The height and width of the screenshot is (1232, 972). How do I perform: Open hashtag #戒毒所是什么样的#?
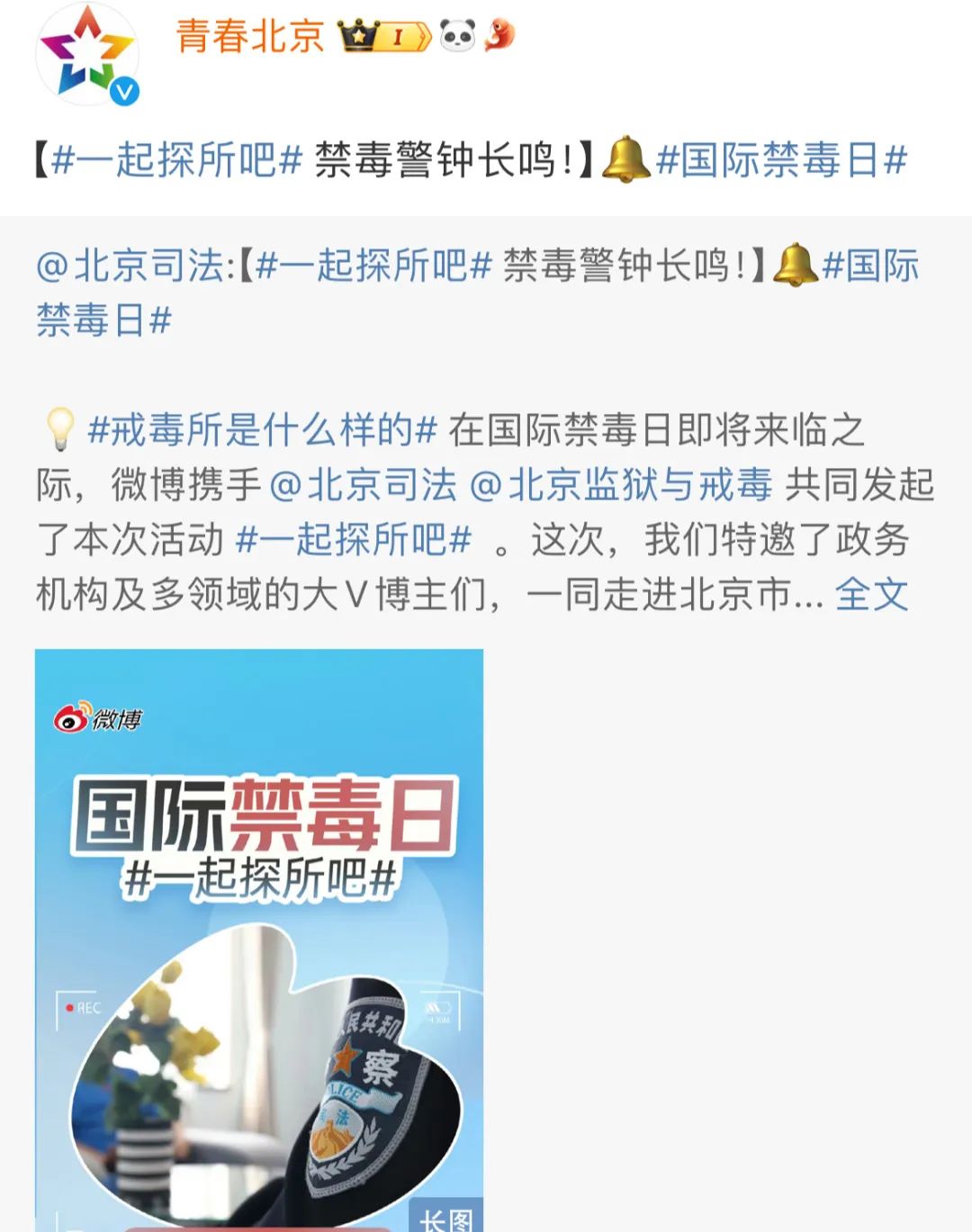coord(262,430)
